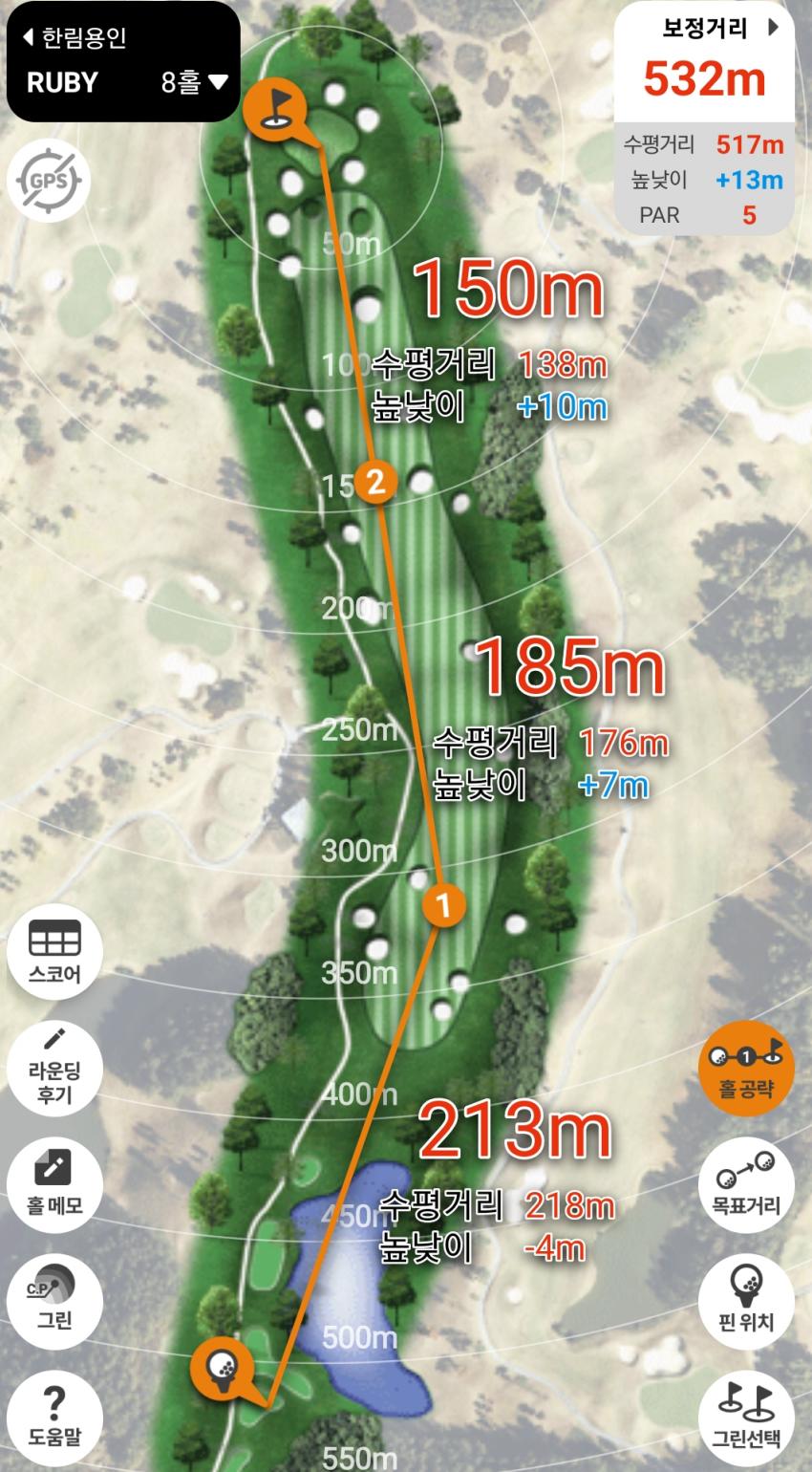Select 목표거리 target distance mode
Image resolution: width=812 pixels, height=1472 pixels.
point(746,1183)
